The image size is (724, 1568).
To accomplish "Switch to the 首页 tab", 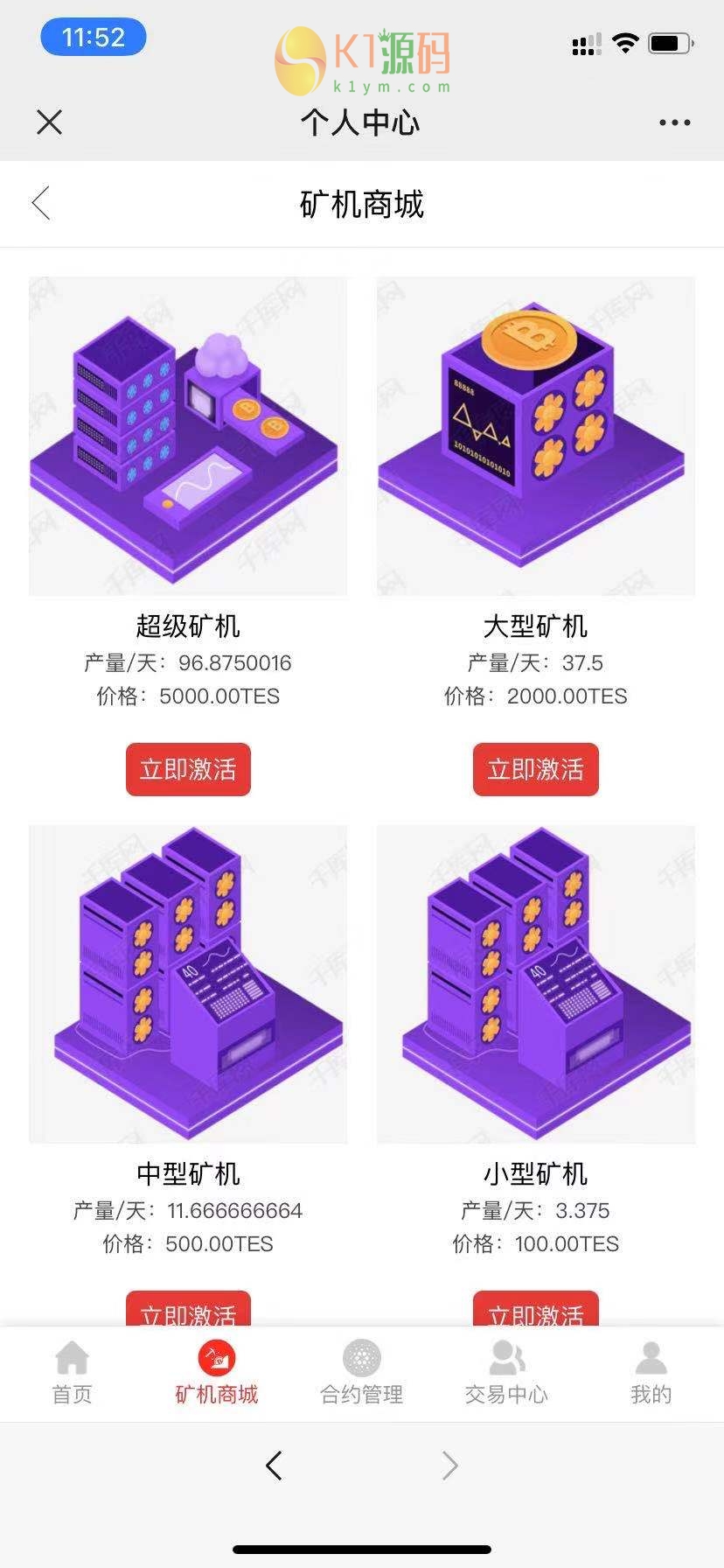I will pyautogui.click(x=72, y=1372).
